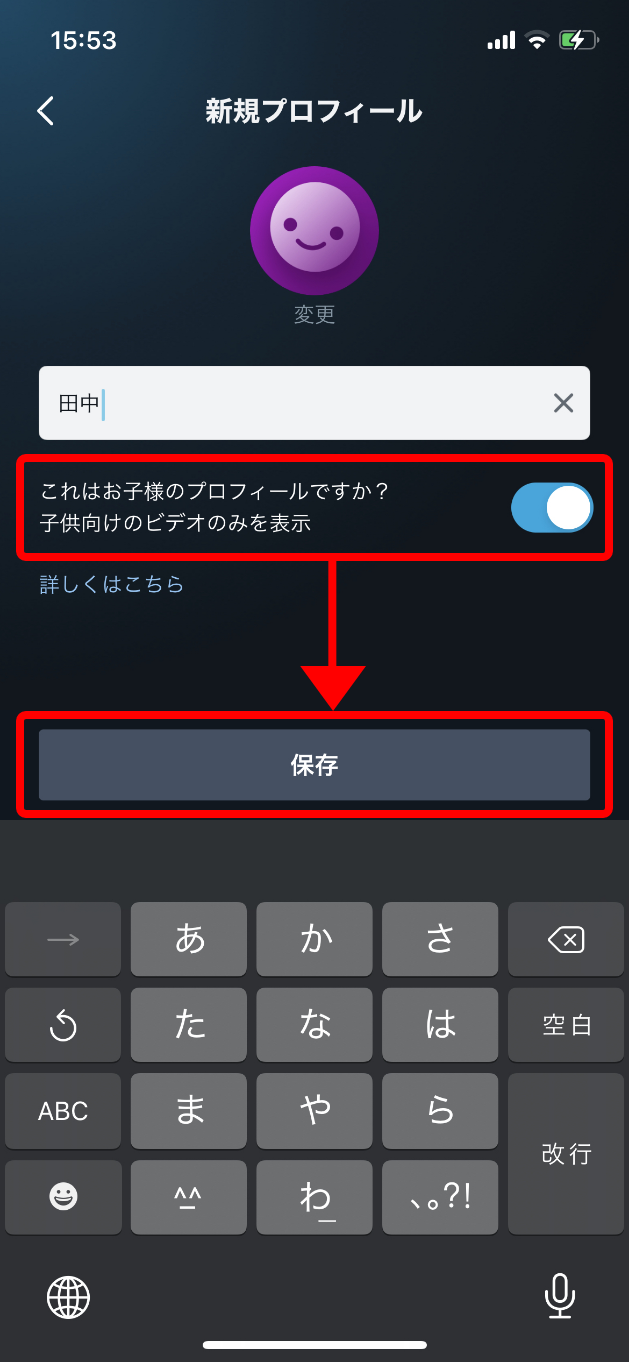Type the あ key
This screenshot has height=1362, width=629.
tap(189, 939)
